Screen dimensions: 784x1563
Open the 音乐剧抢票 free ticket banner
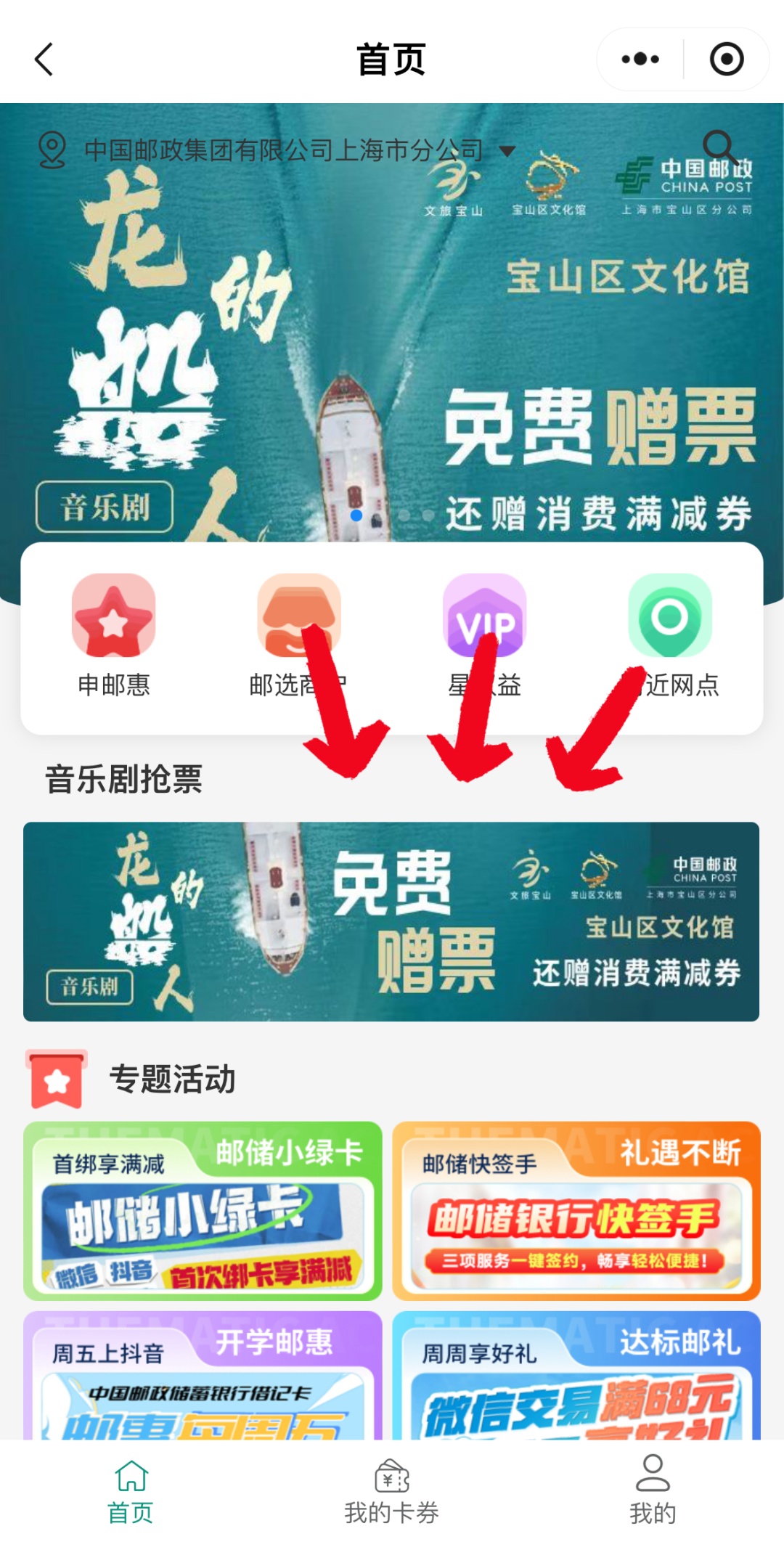391,921
